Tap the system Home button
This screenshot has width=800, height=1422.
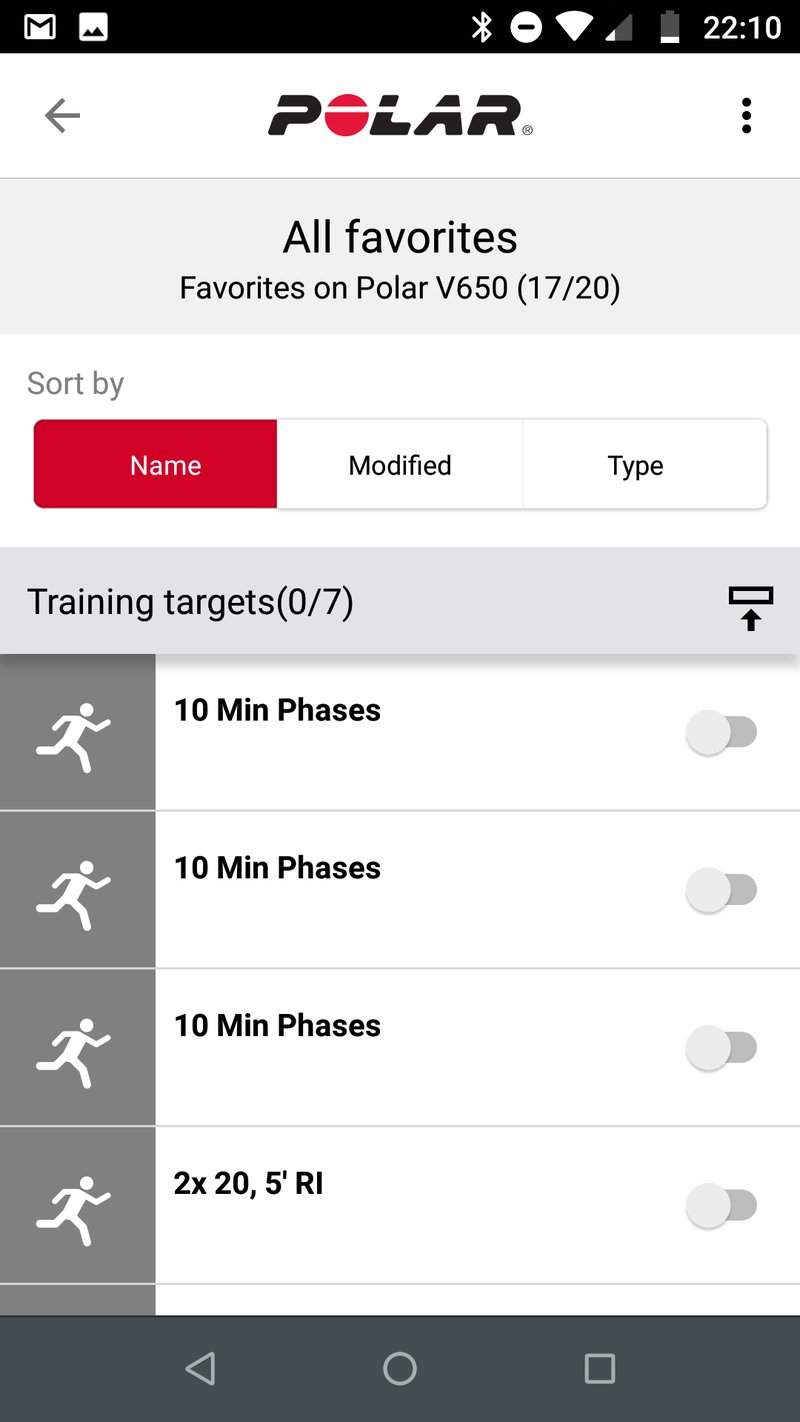point(400,1368)
